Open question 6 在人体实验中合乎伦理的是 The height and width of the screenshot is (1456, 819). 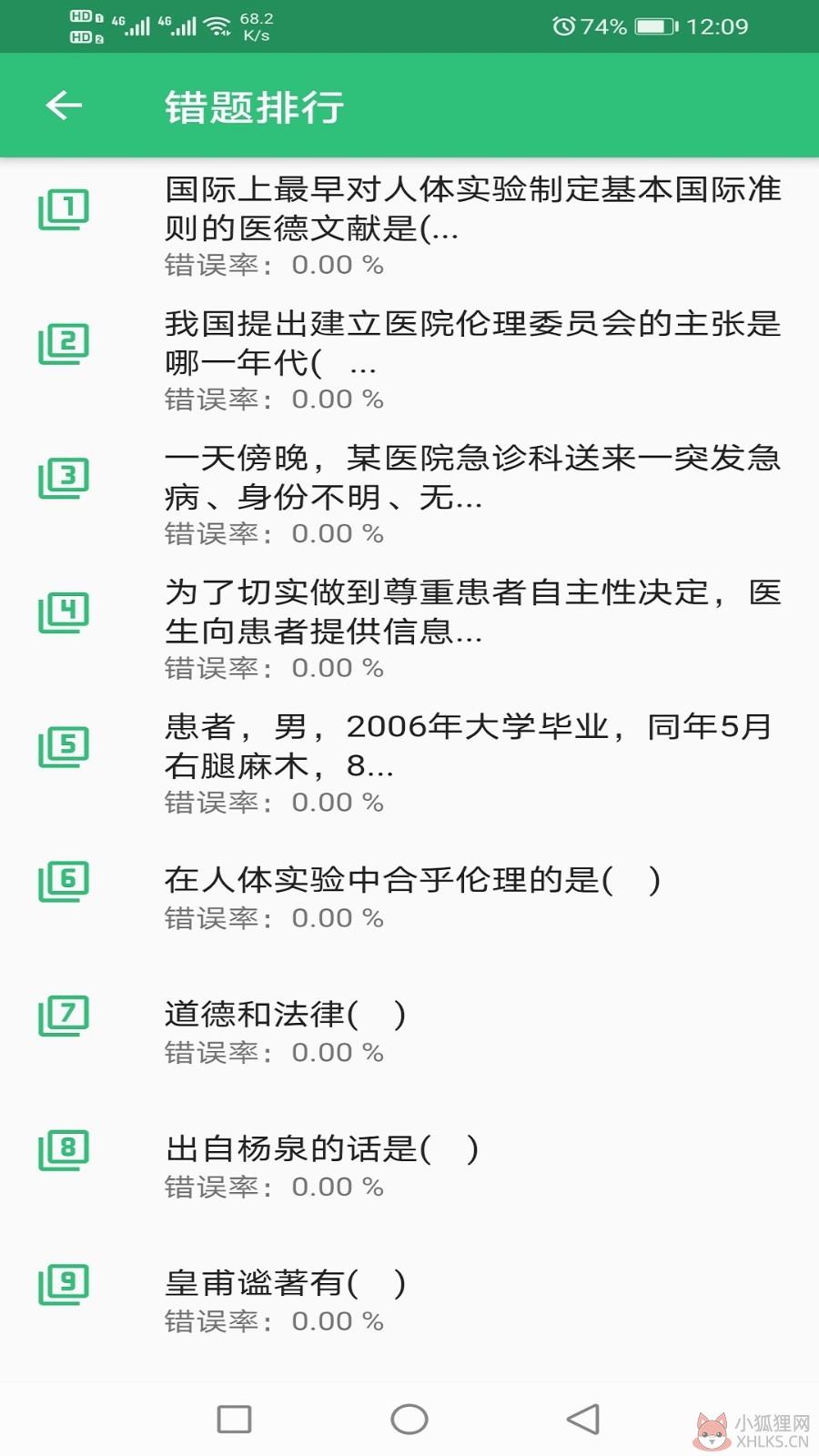[x=409, y=897]
